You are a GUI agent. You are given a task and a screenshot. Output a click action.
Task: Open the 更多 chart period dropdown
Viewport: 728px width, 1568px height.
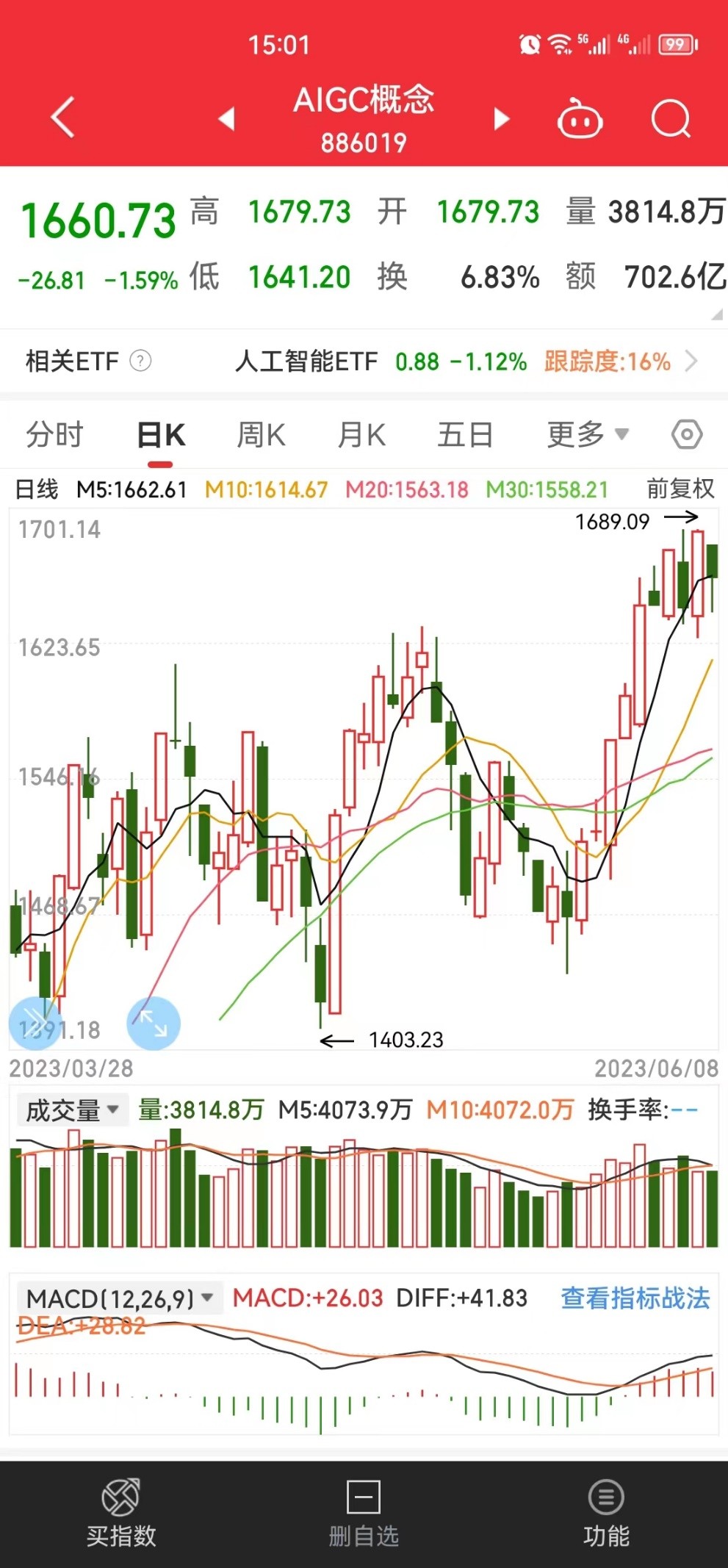click(x=585, y=434)
